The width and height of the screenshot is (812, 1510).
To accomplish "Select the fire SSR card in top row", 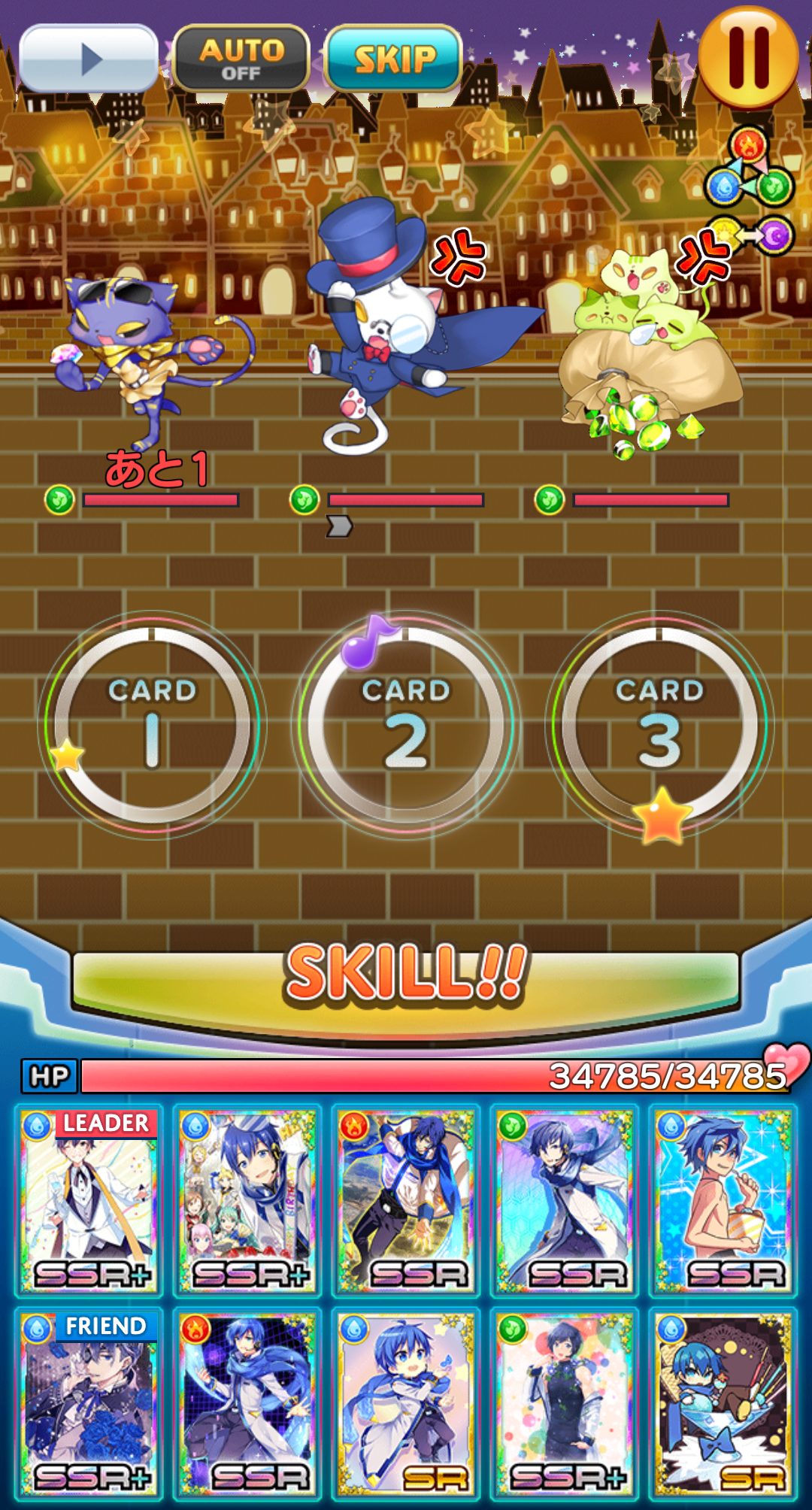I will point(407,1202).
